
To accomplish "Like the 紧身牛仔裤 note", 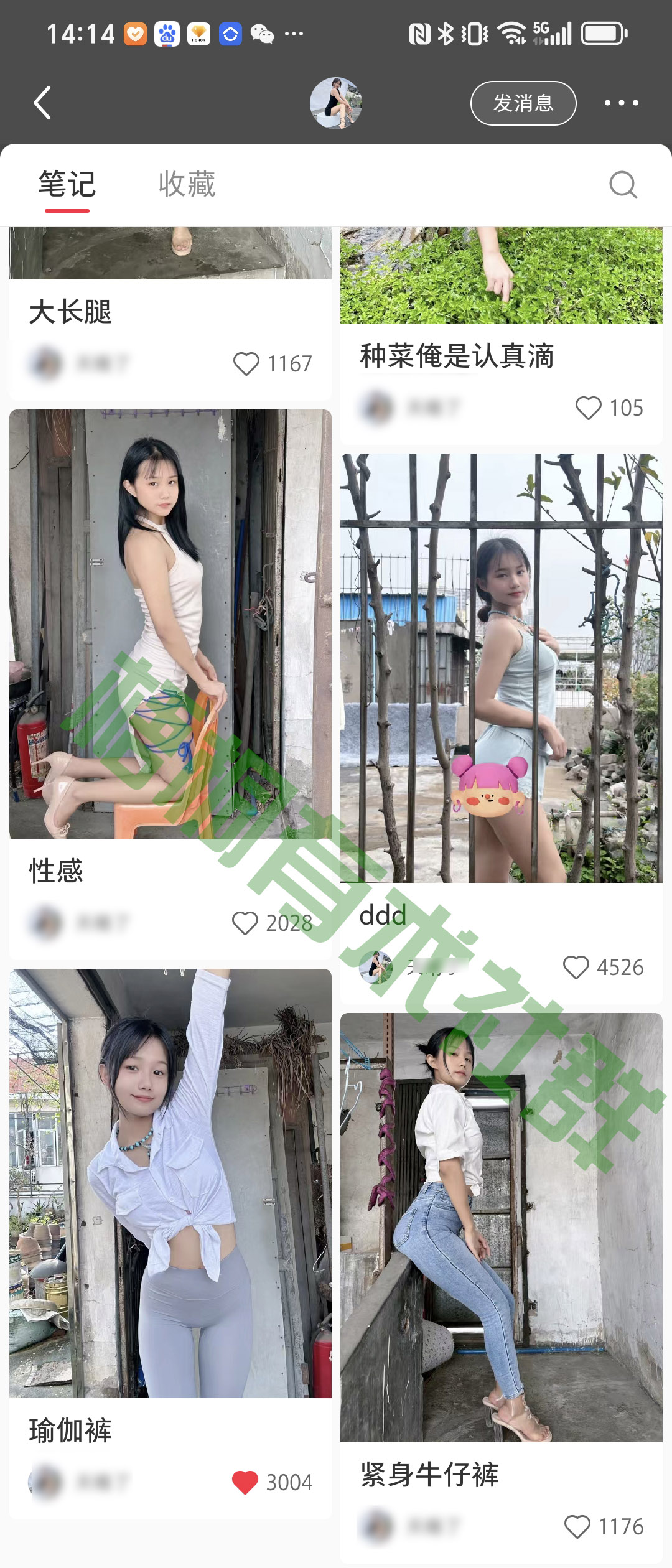I will [577, 1527].
